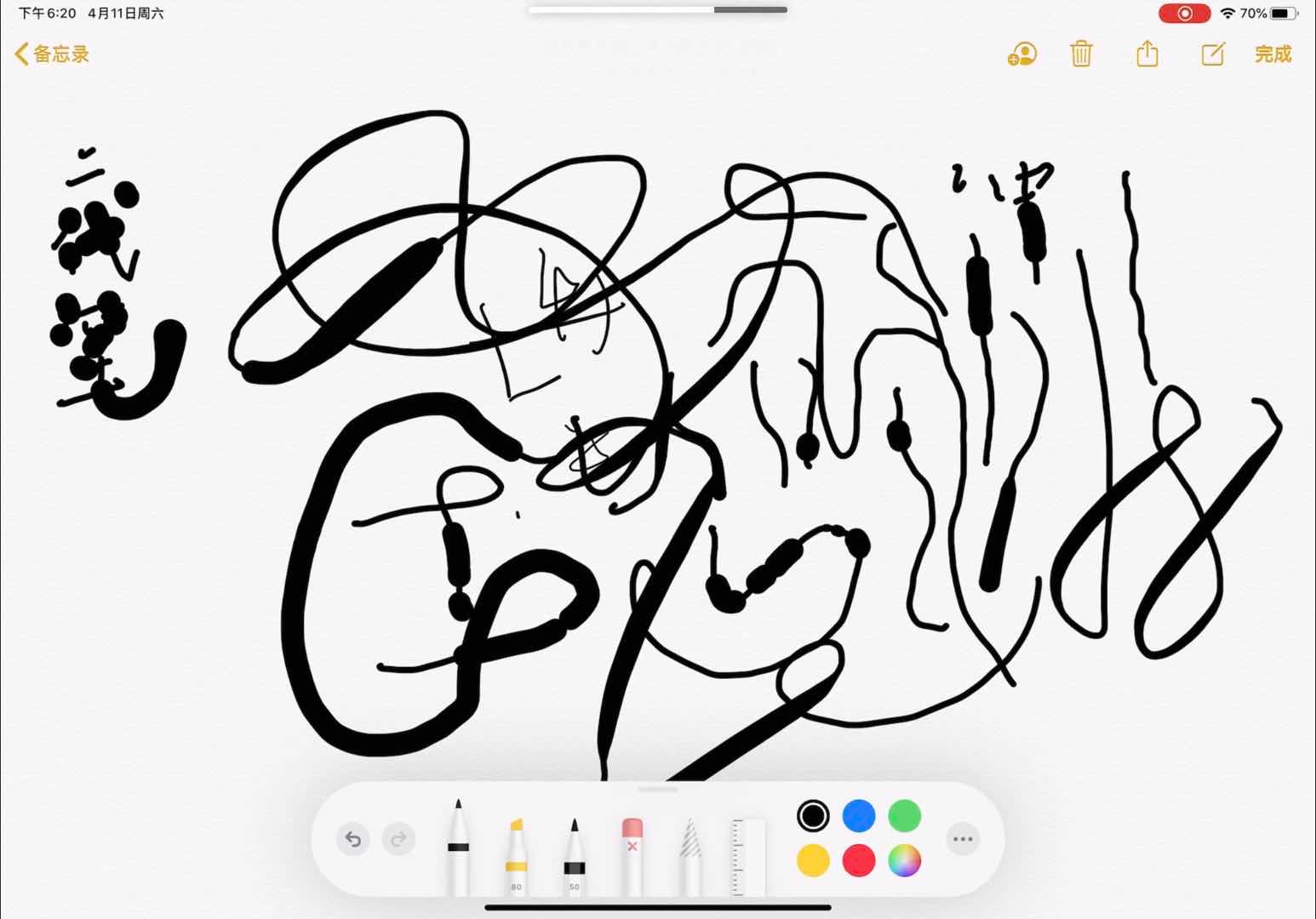This screenshot has height=919, width=1316.
Task: Undo the last stroke
Action: 353,840
